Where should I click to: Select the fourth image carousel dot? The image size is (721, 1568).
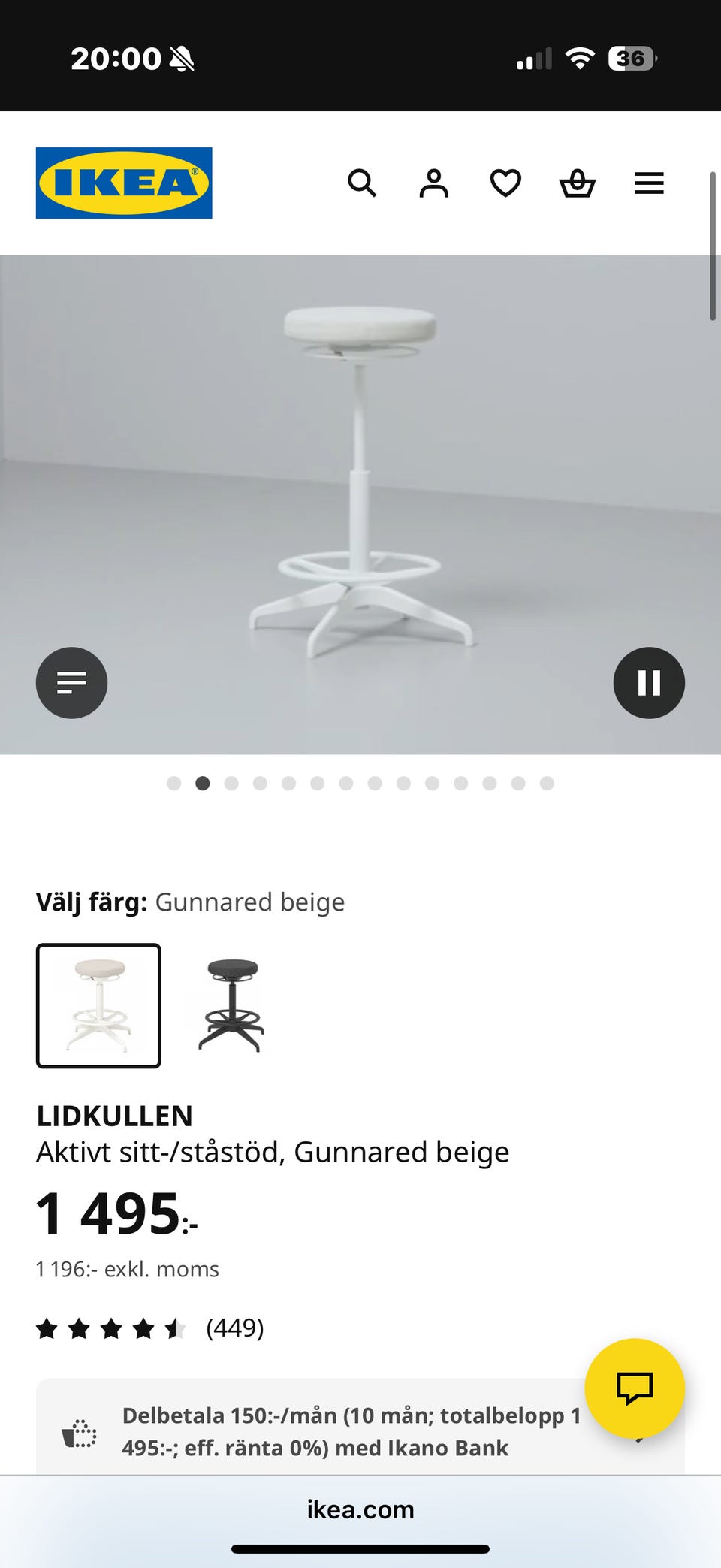point(260,783)
